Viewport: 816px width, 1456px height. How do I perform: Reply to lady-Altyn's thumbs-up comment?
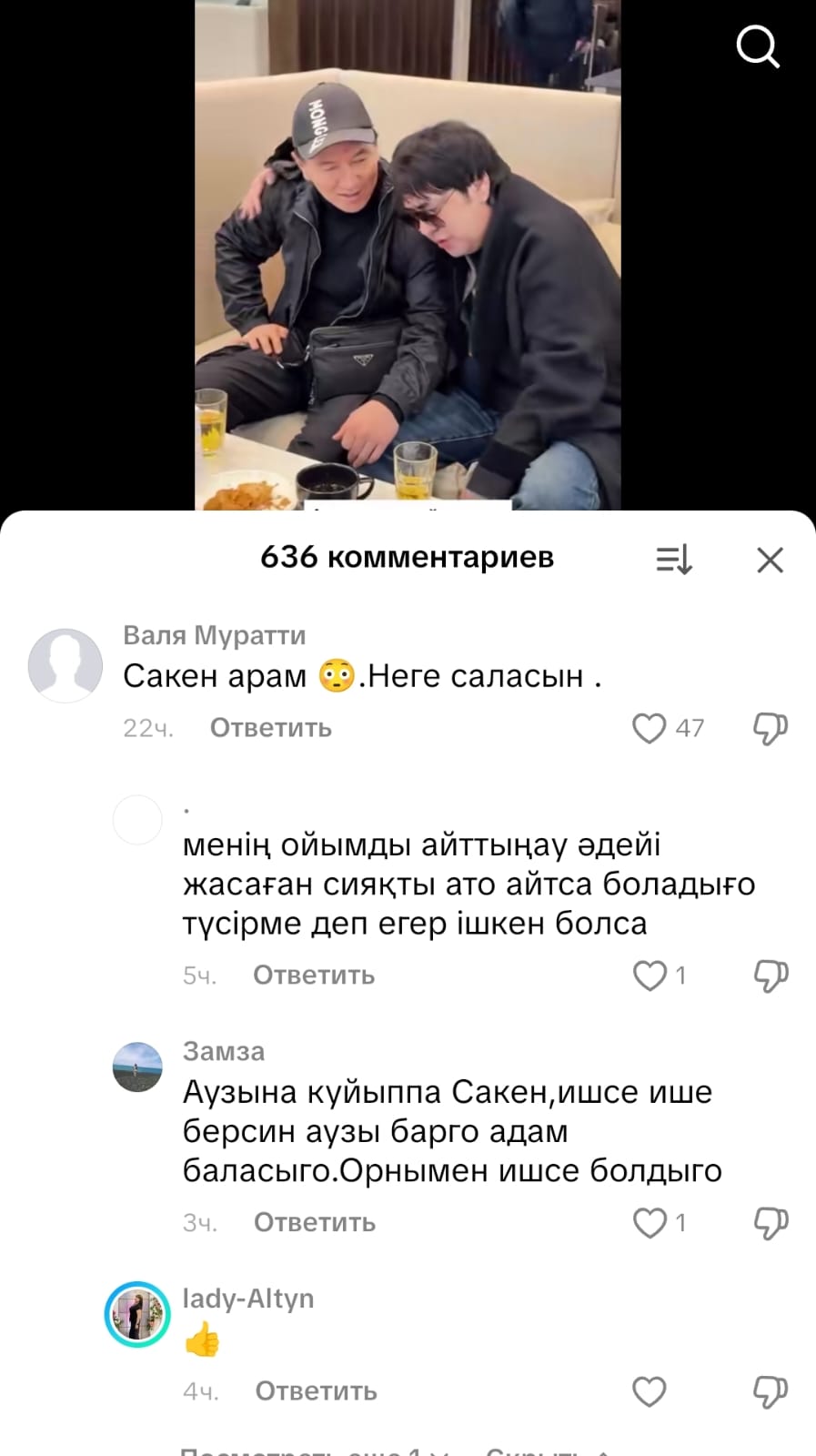click(x=316, y=1390)
